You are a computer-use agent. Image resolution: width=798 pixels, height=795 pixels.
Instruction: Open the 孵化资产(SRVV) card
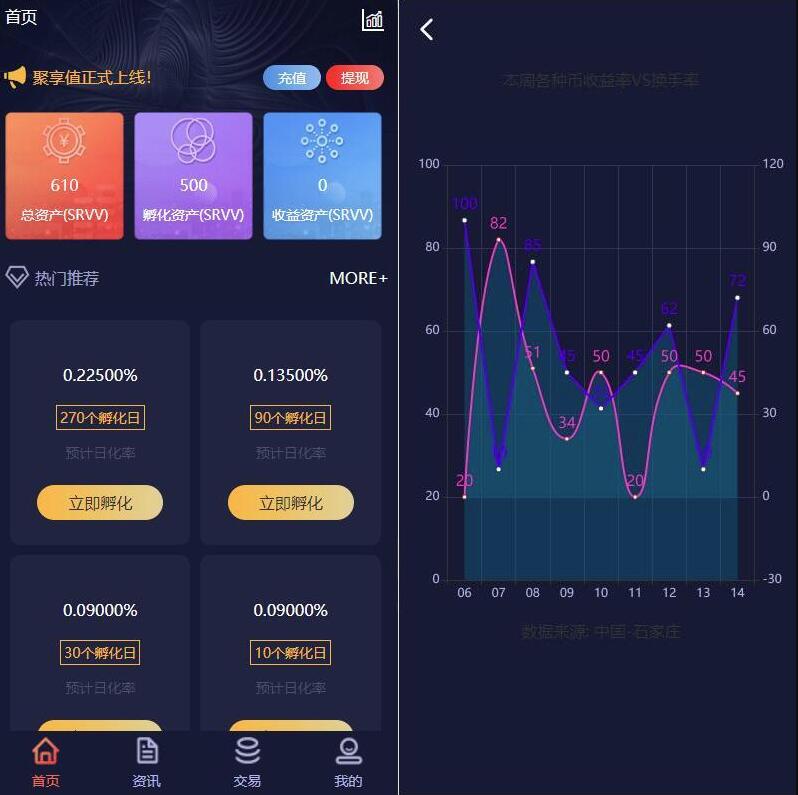193,176
